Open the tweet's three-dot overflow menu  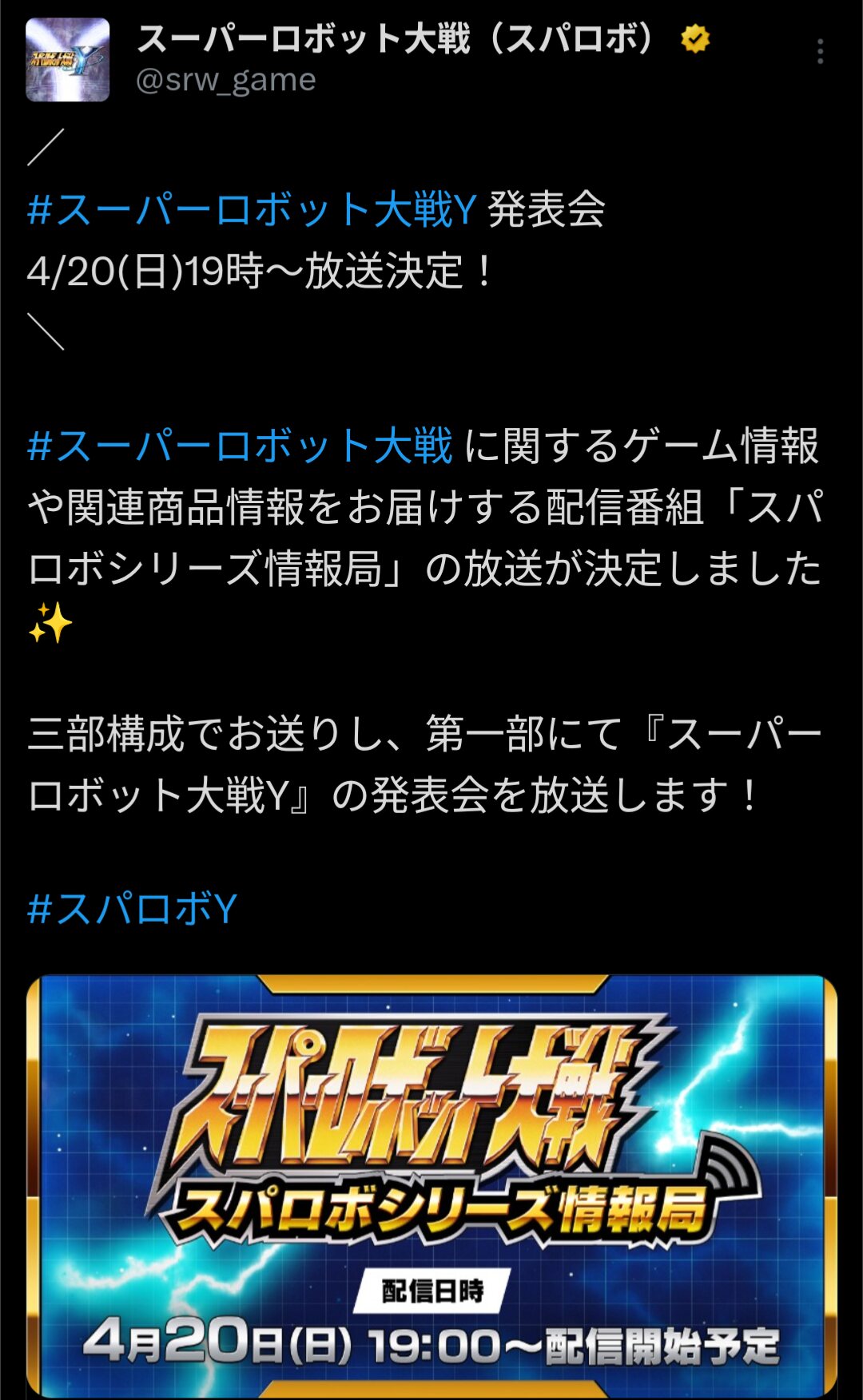click(x=820, y=52)
